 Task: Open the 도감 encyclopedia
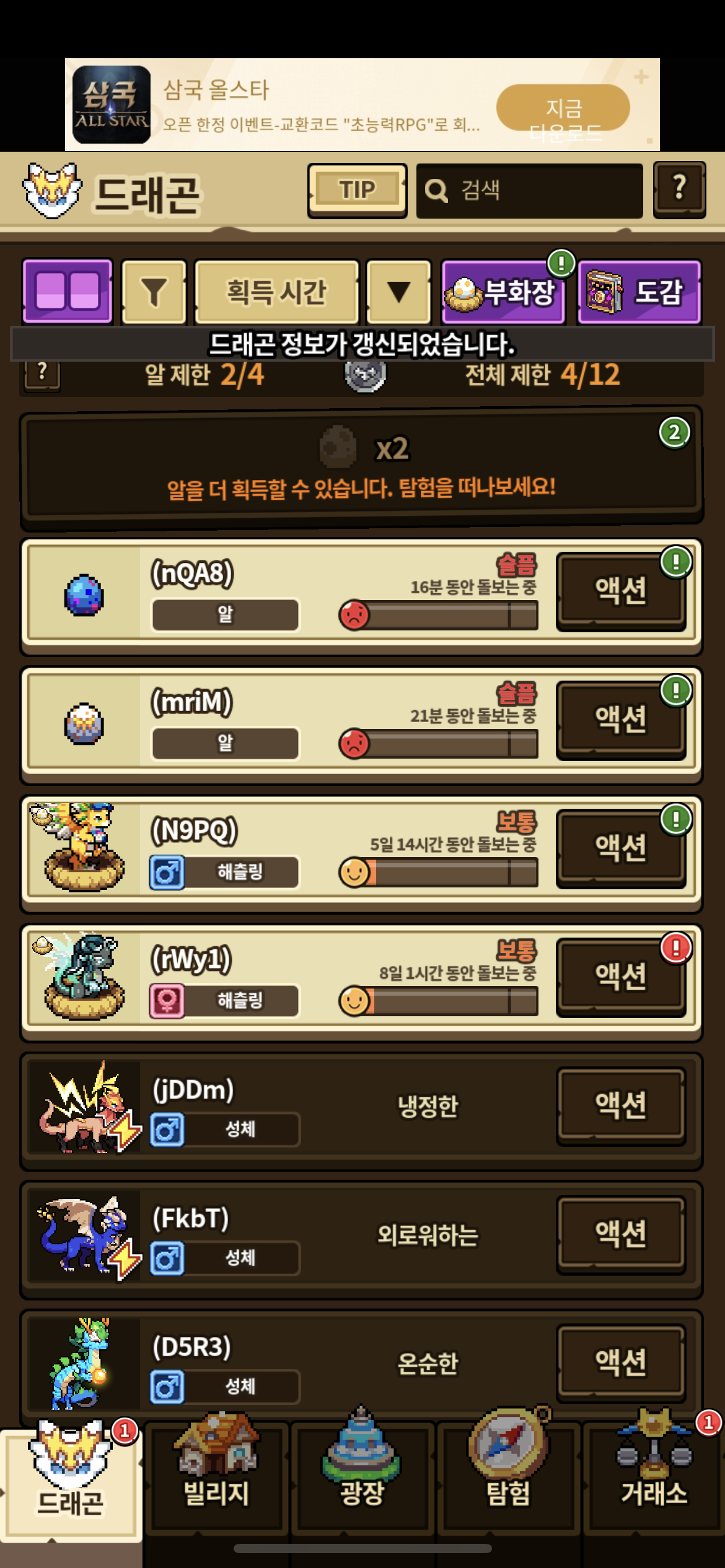coord(639,292)
